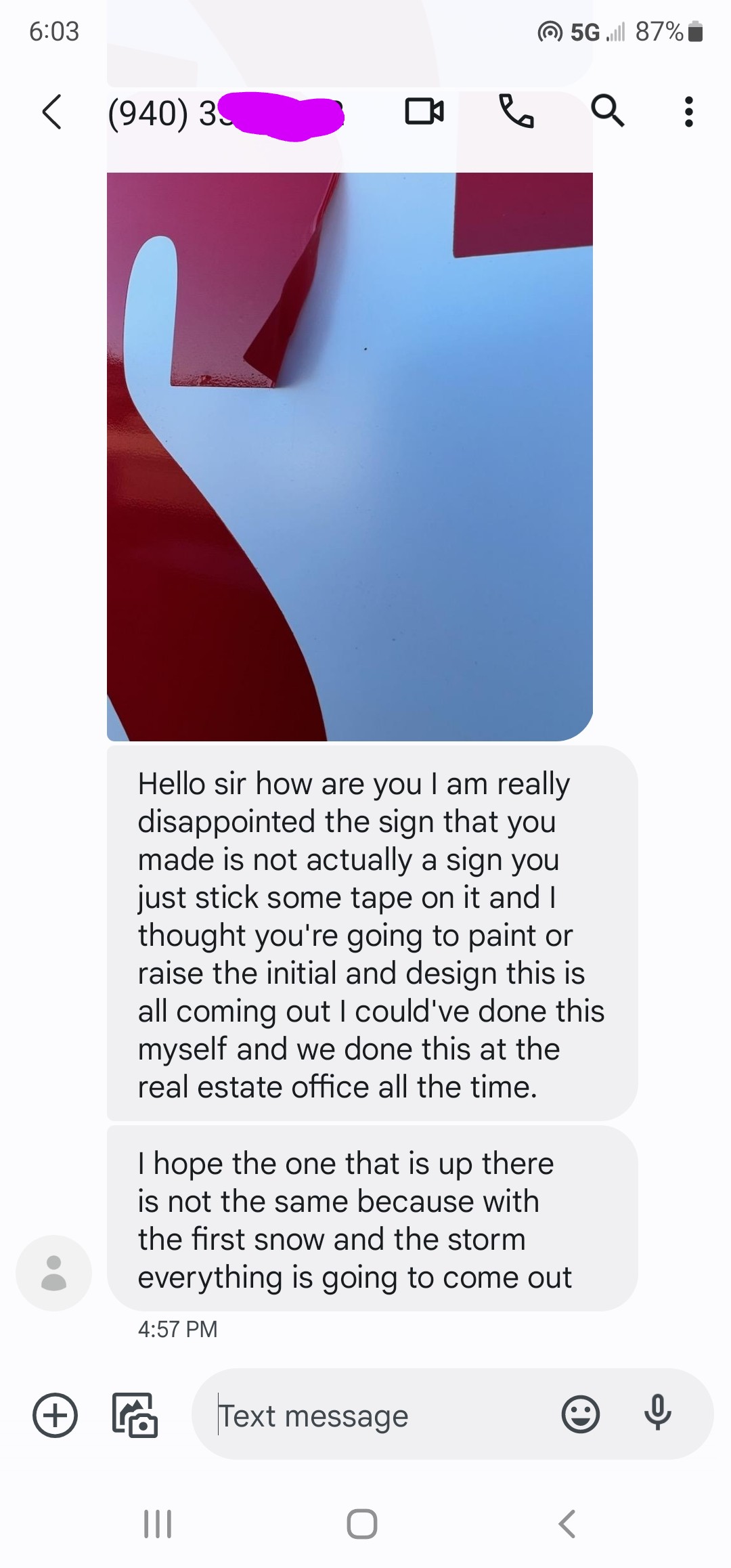
Task: Open the sender's contact avatar
Action: point(53,1273)
